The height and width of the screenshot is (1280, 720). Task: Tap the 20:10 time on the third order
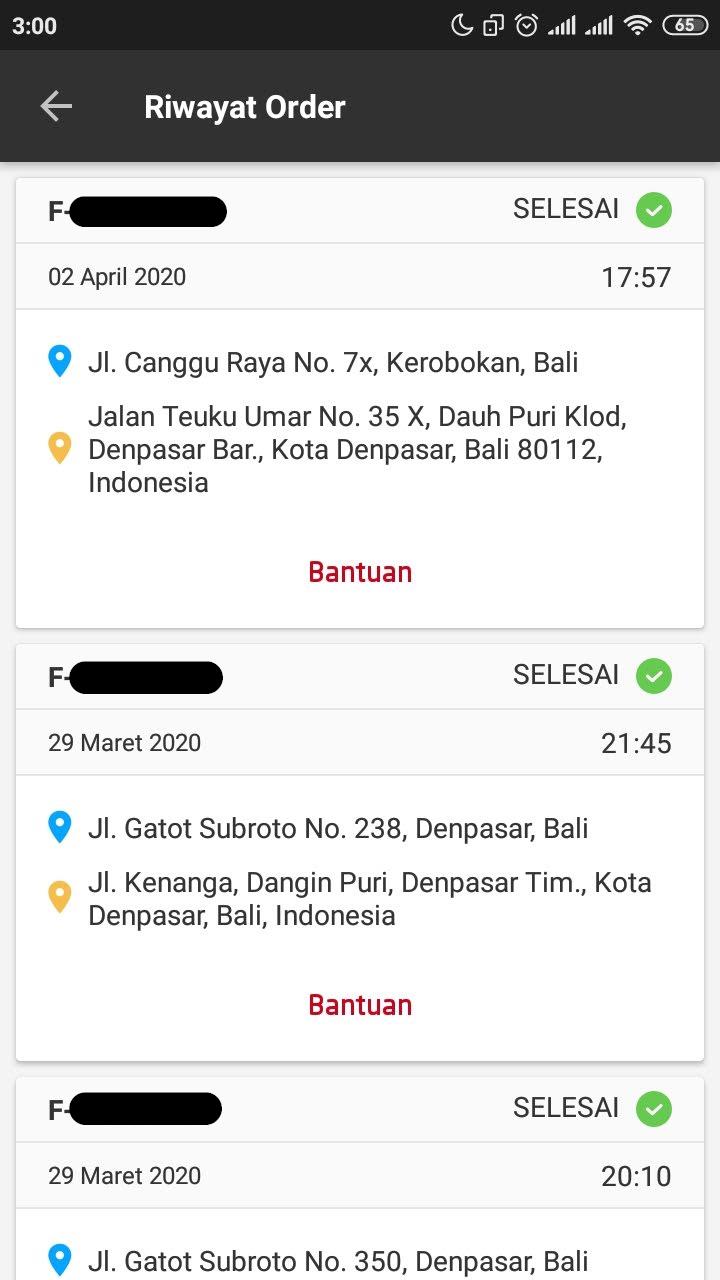(x=636, y=1176)
